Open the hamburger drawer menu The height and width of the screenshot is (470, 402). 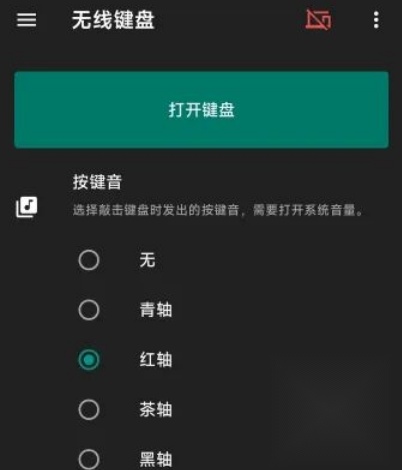pos(26,20)
